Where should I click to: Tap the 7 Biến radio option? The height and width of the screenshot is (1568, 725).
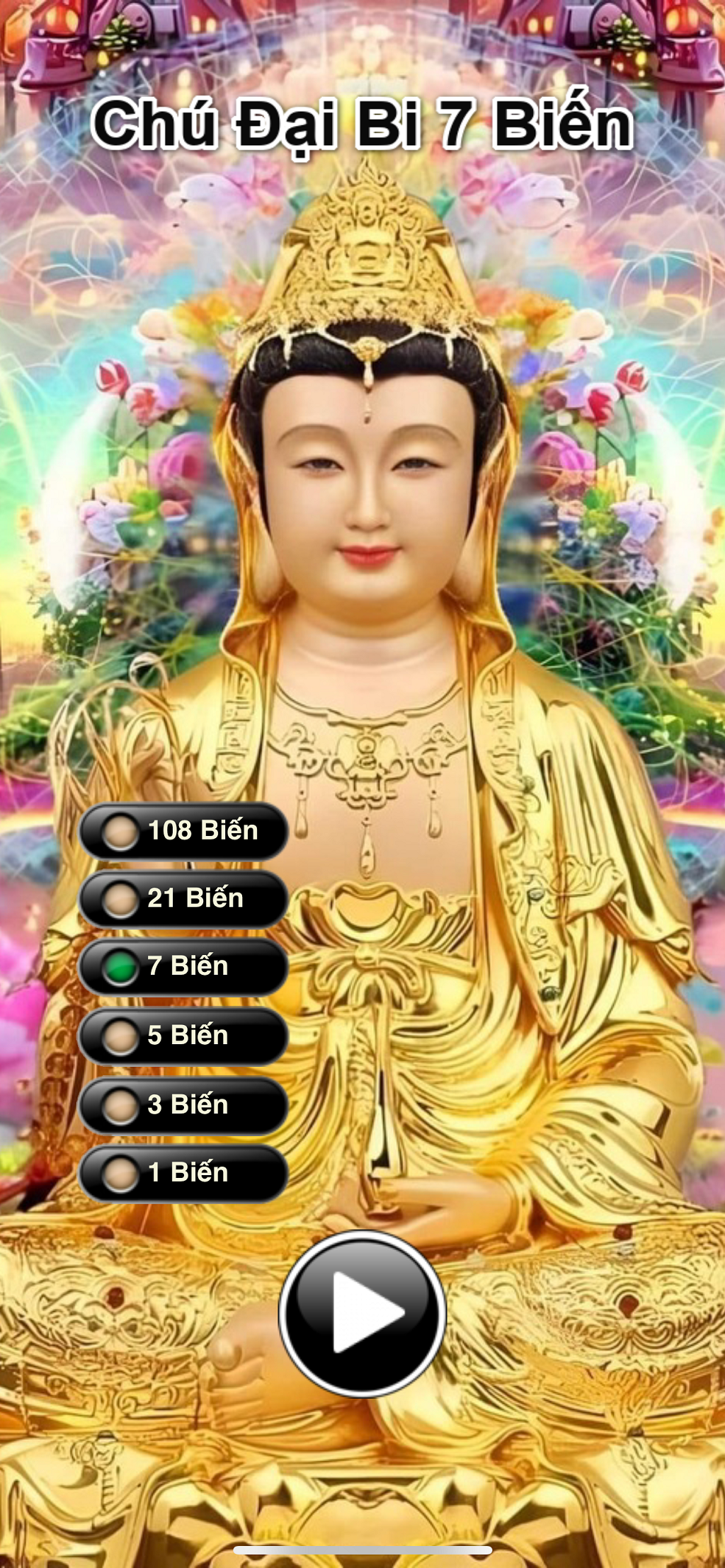183,967
